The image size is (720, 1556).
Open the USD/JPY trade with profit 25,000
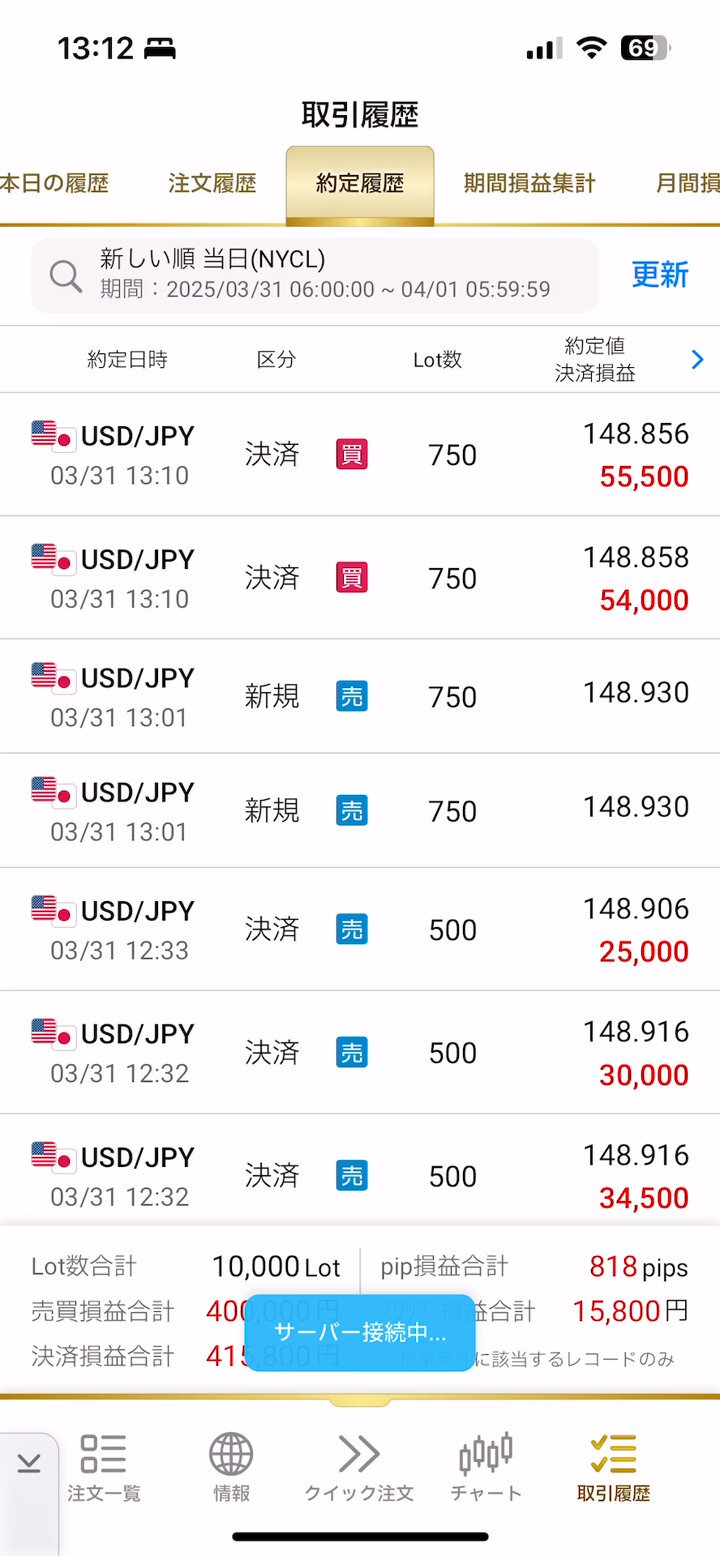[360, 930]
